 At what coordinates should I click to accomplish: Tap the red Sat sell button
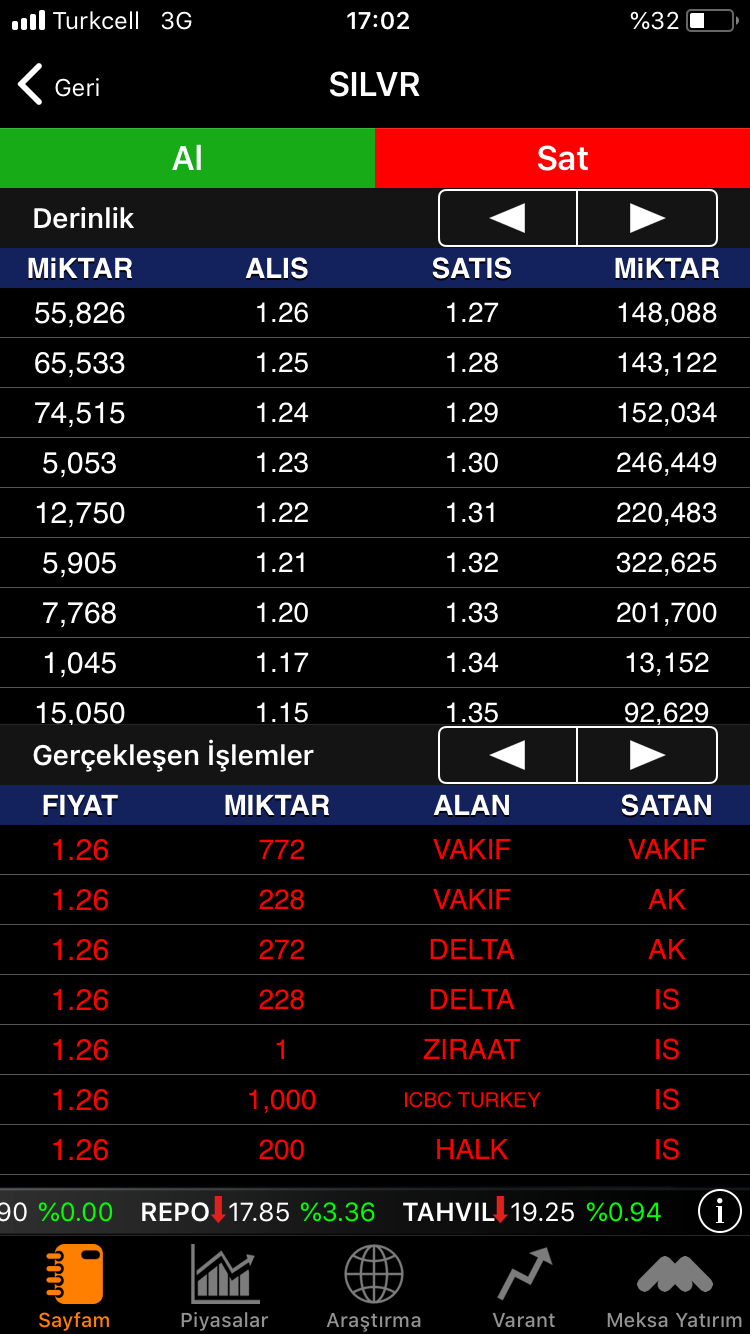pyautogui.click(x=563, y=158)
